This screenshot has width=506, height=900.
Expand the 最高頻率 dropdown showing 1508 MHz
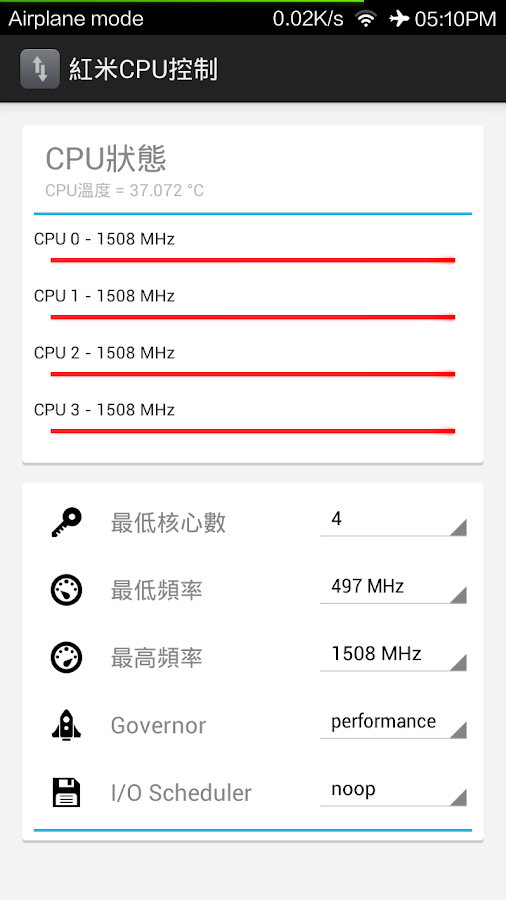coord(393,654)
